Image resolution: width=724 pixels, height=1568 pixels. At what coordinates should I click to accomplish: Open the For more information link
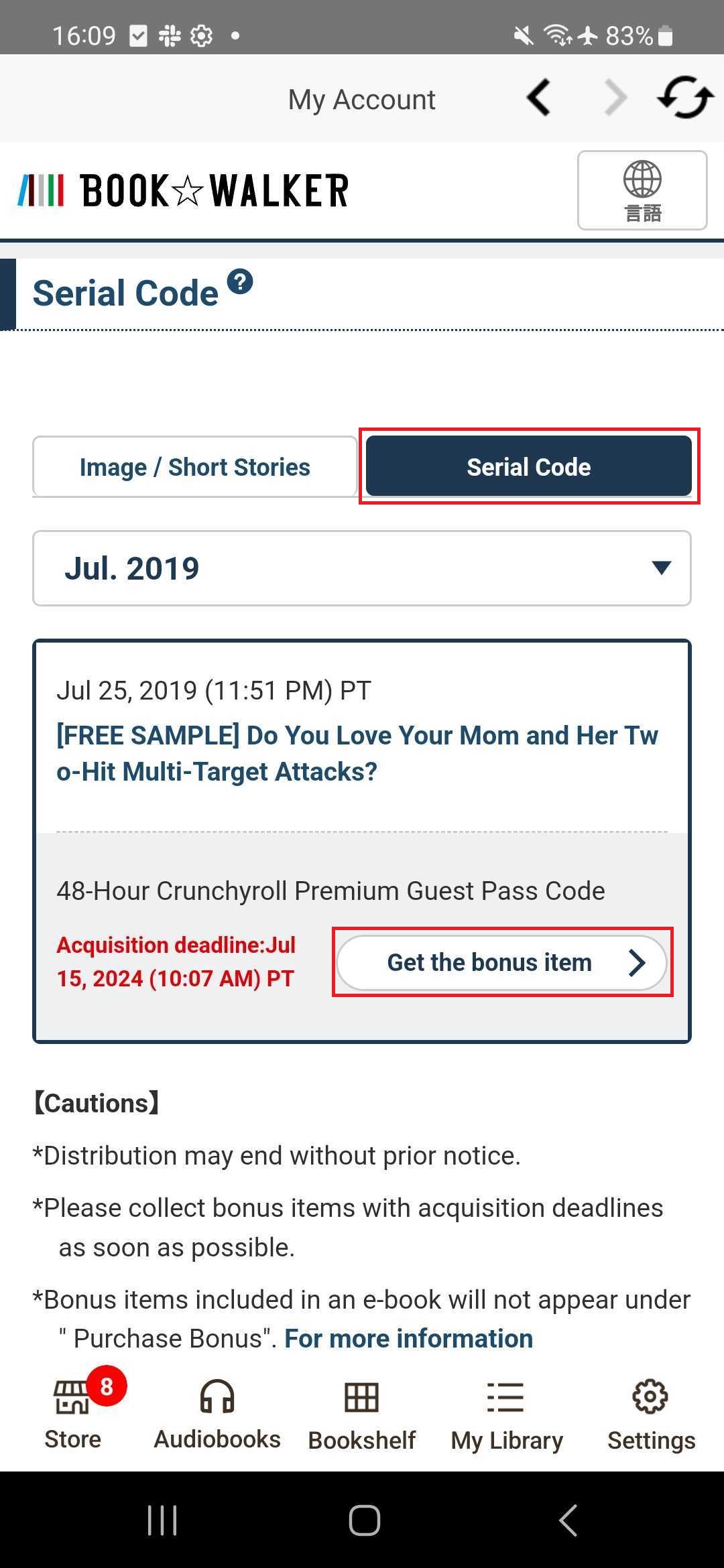click(409, 1338)
